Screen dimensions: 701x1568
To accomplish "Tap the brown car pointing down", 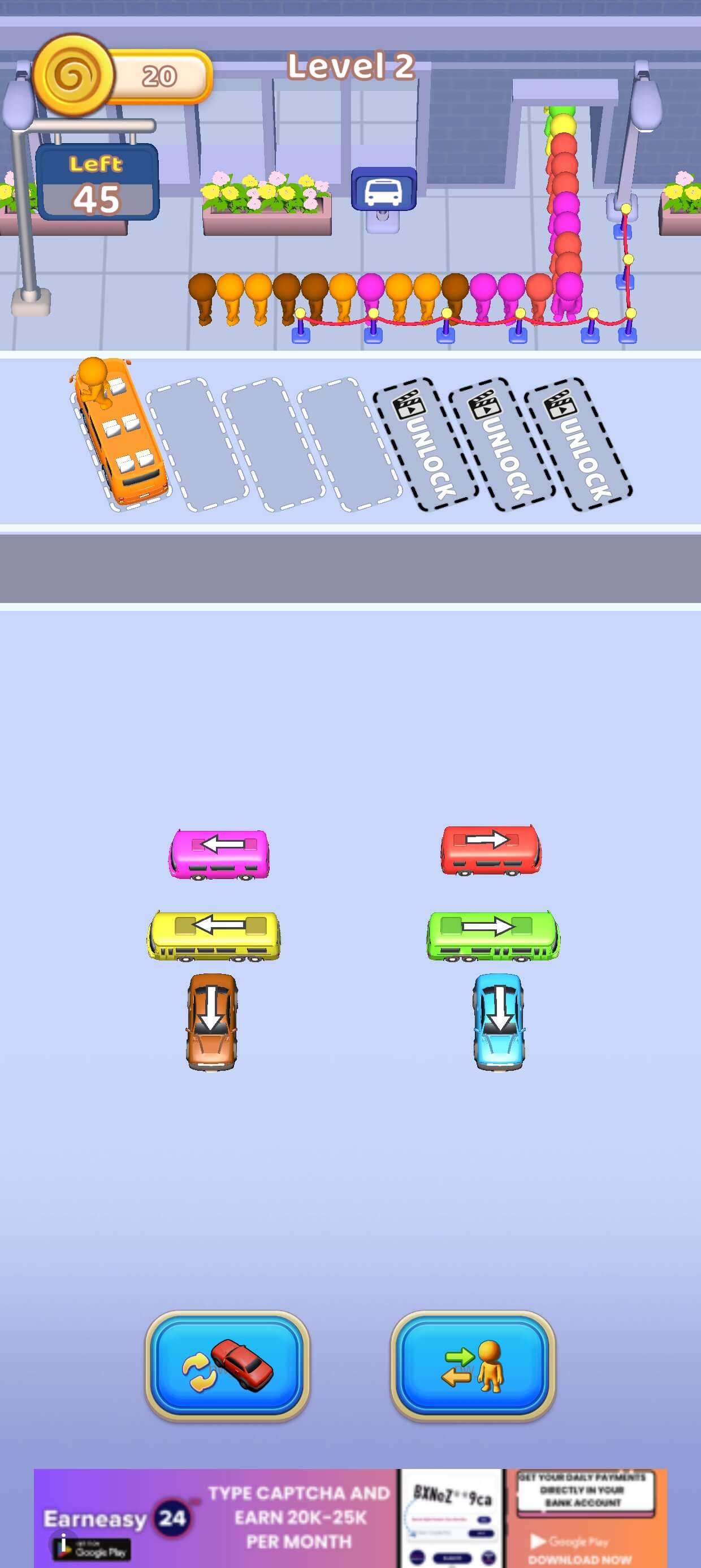I will tap(212, 1022).
